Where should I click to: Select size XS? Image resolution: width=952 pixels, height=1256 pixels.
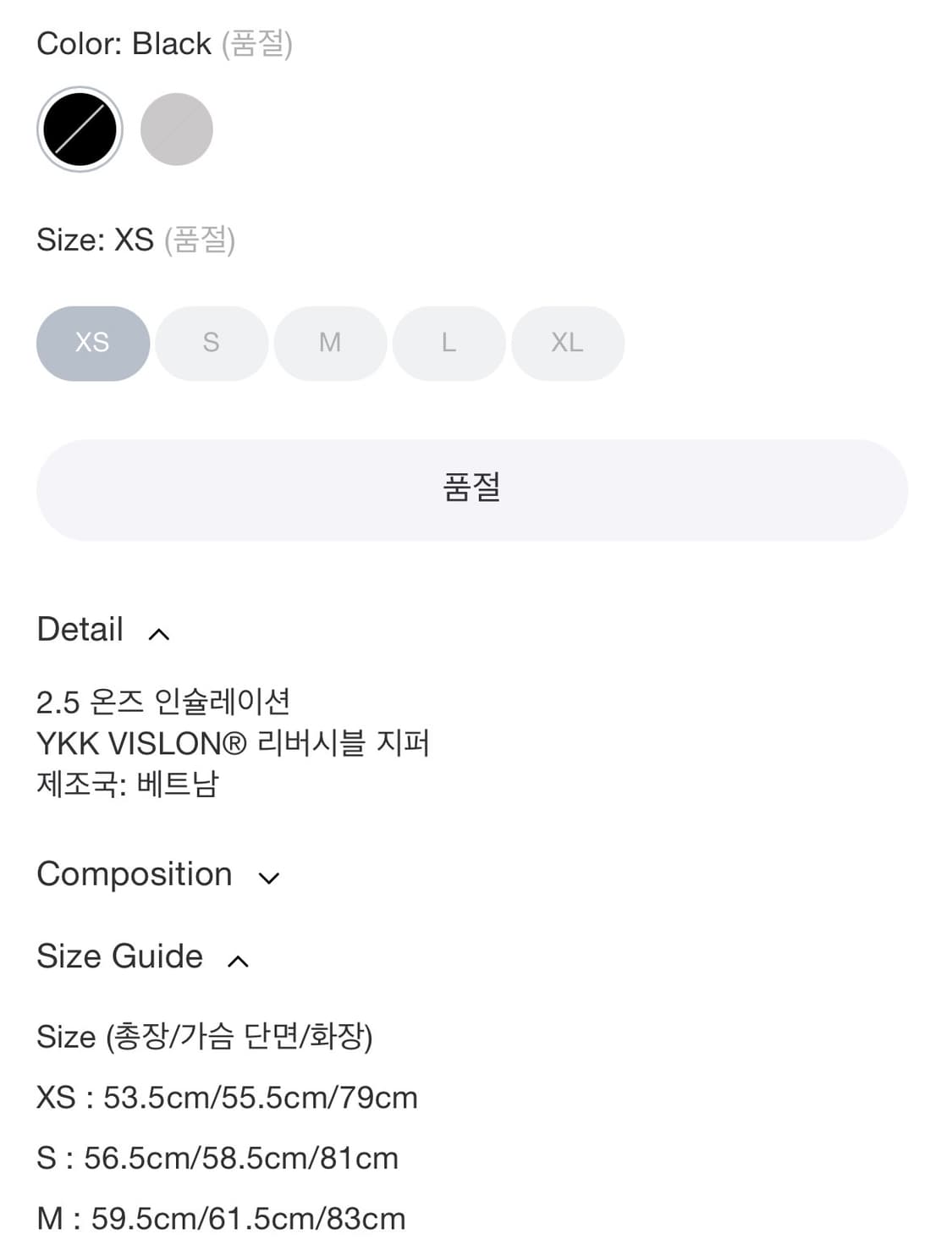tap(92, 343)
